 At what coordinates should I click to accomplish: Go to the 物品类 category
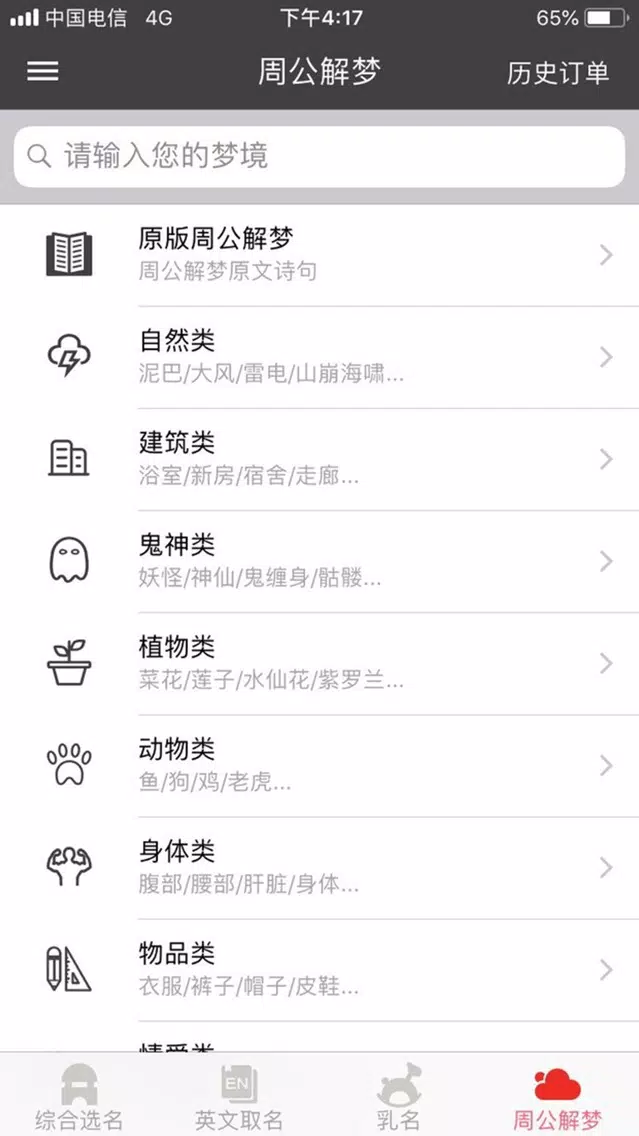[x=320, y=970]
